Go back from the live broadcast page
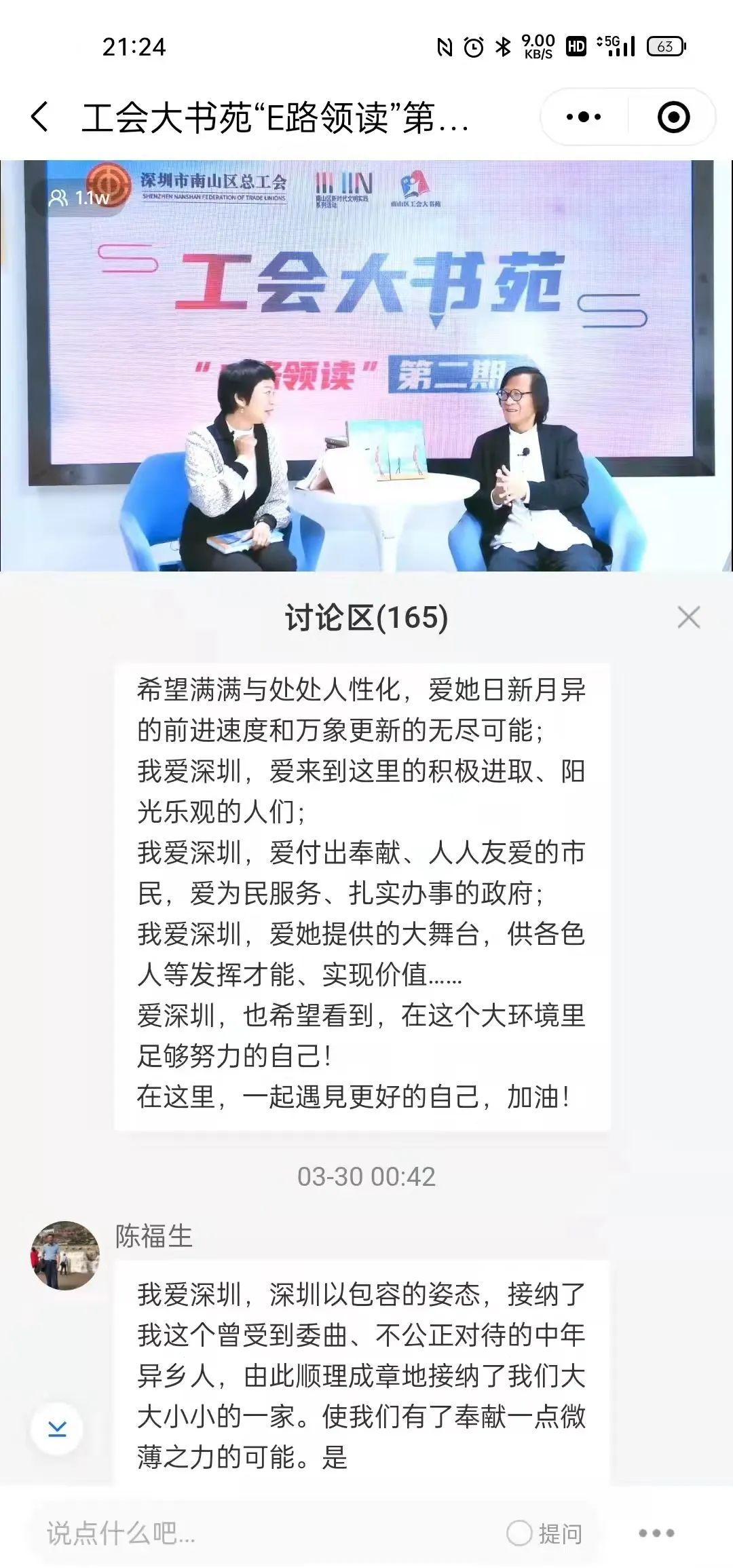733x1568 pixels. 41,117
